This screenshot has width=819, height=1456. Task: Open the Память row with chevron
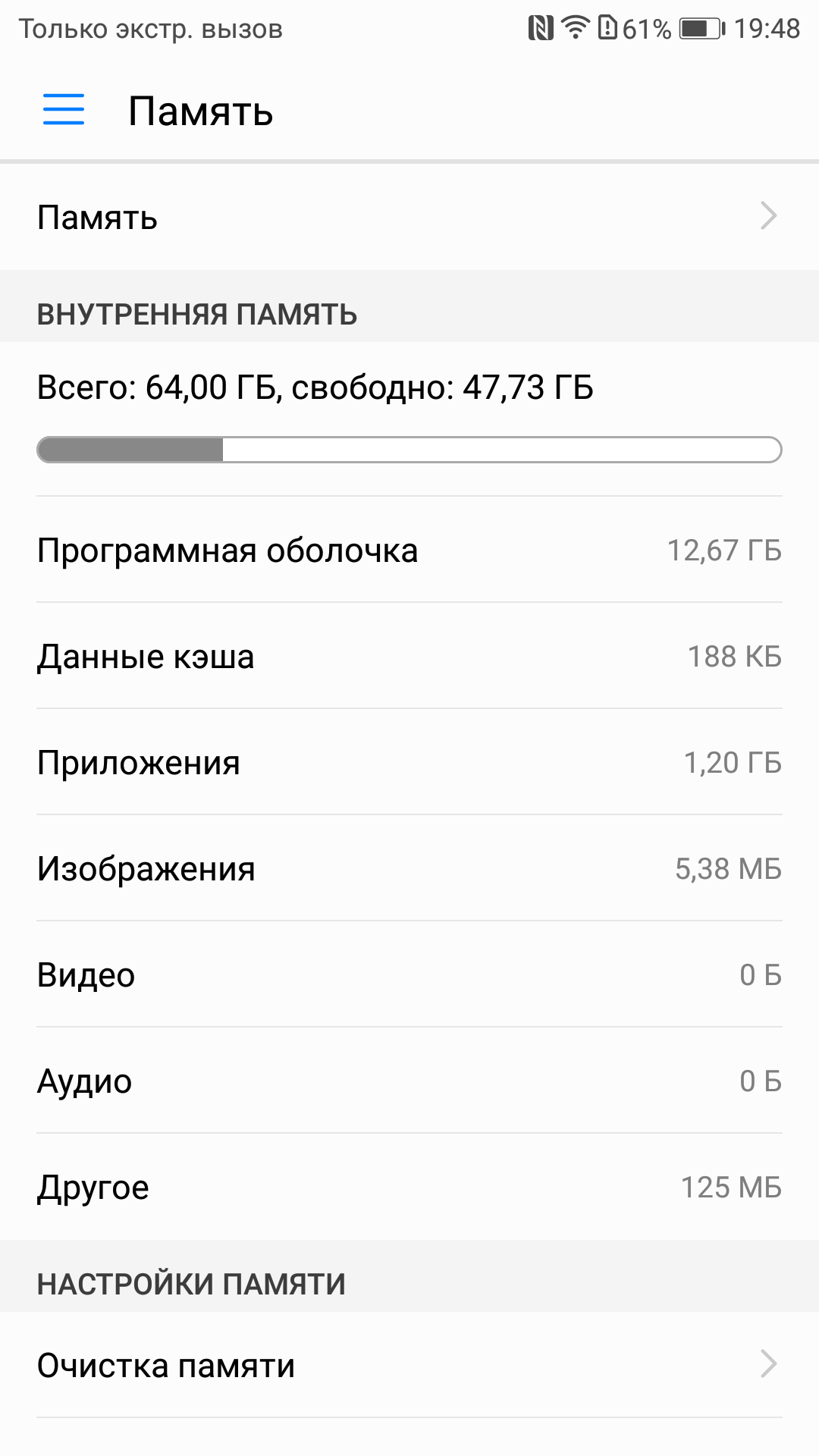pyautogui.click(x=409, y=217)
